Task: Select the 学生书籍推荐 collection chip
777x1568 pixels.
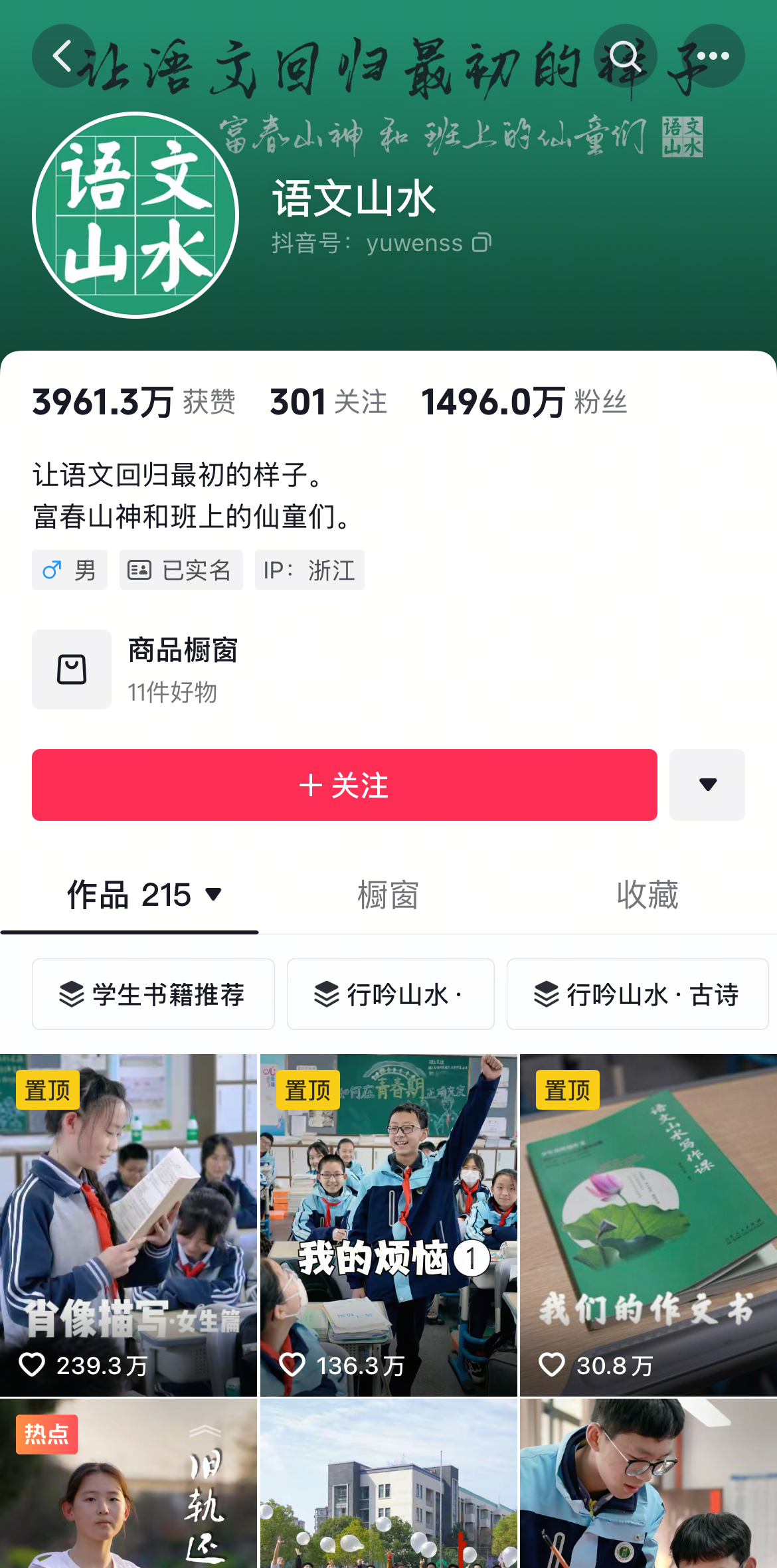Action: point(153,994)
